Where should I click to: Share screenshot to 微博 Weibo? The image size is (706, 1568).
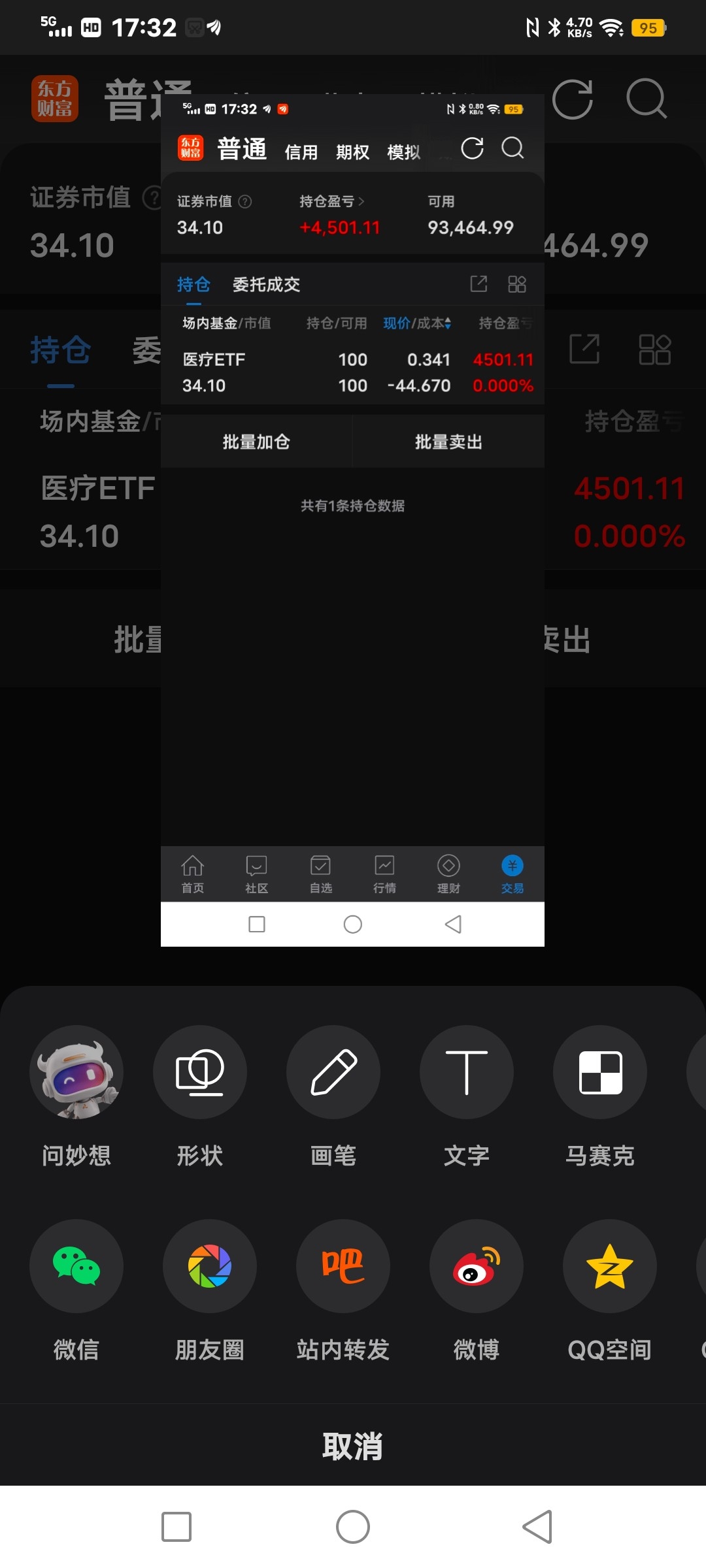(477, 1266)
